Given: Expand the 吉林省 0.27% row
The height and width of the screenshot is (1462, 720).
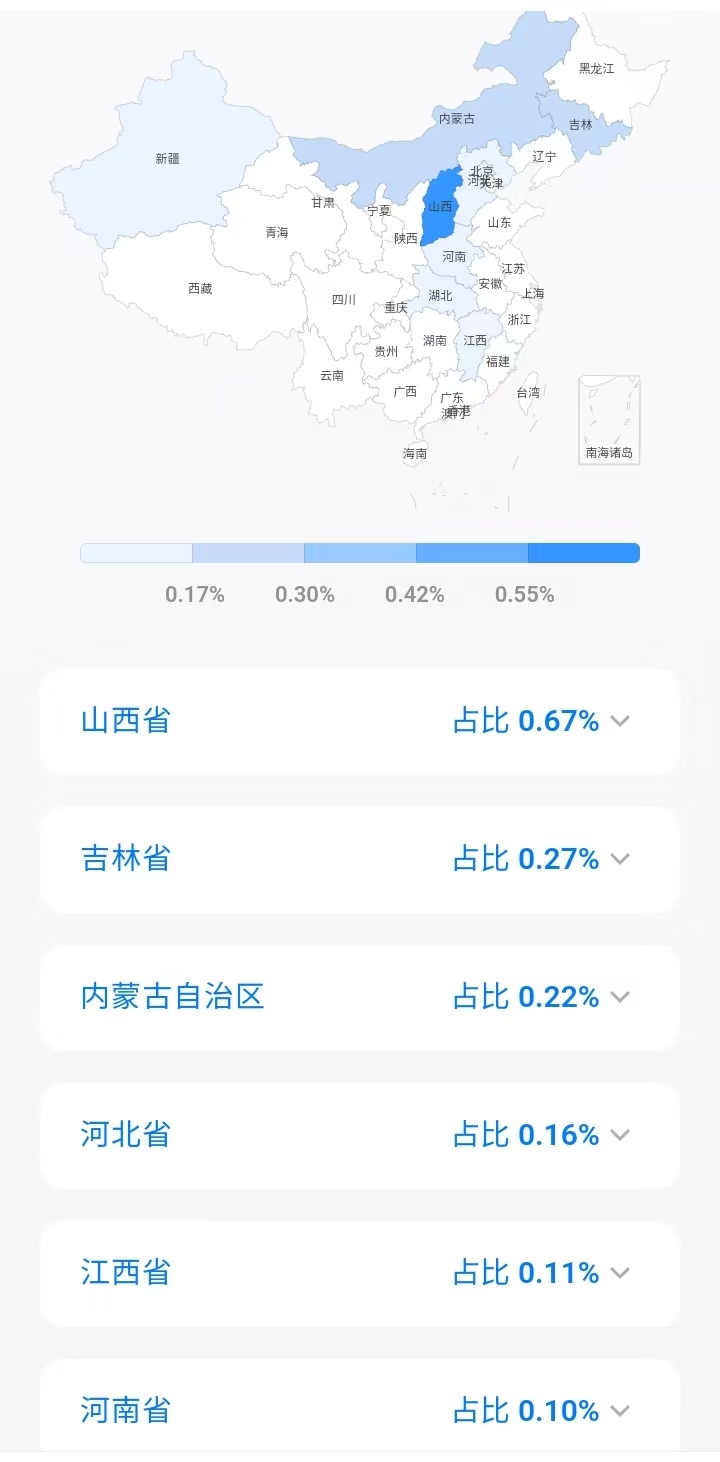Looking at the screenshot, I should [x=619, y=859].
